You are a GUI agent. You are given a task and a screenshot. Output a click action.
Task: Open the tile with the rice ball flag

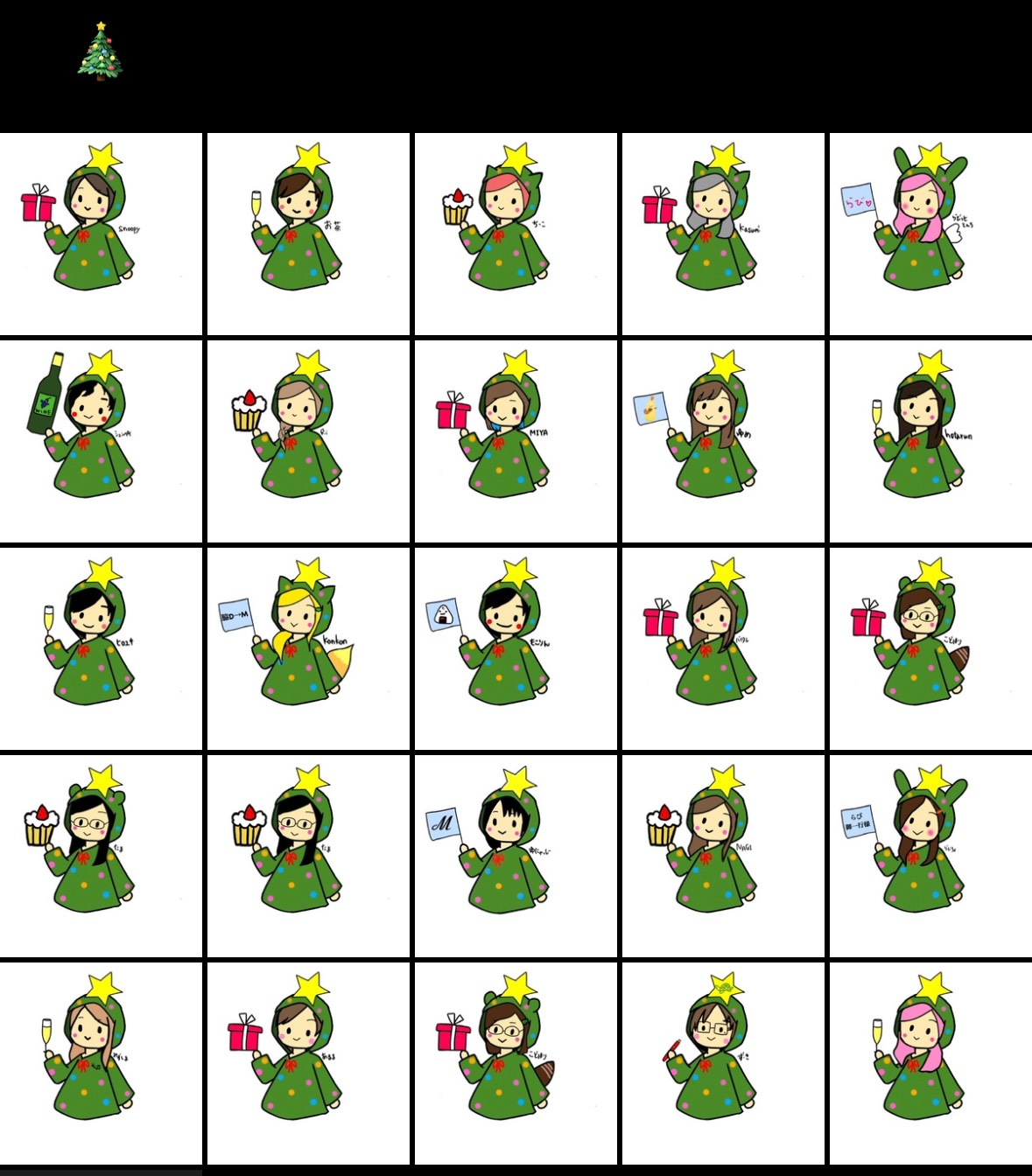515,648
